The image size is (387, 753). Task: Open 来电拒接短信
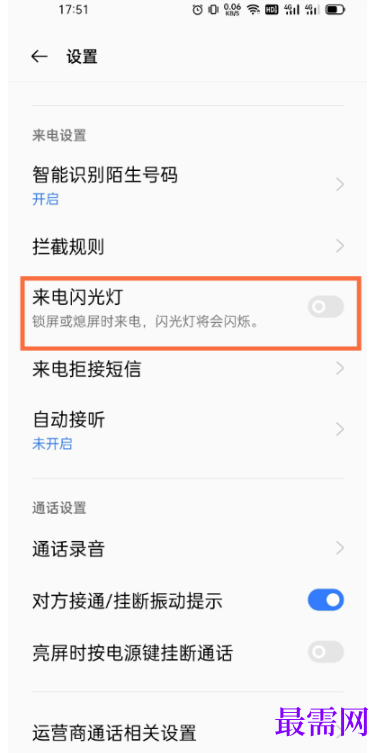click(x=188, y=369)
